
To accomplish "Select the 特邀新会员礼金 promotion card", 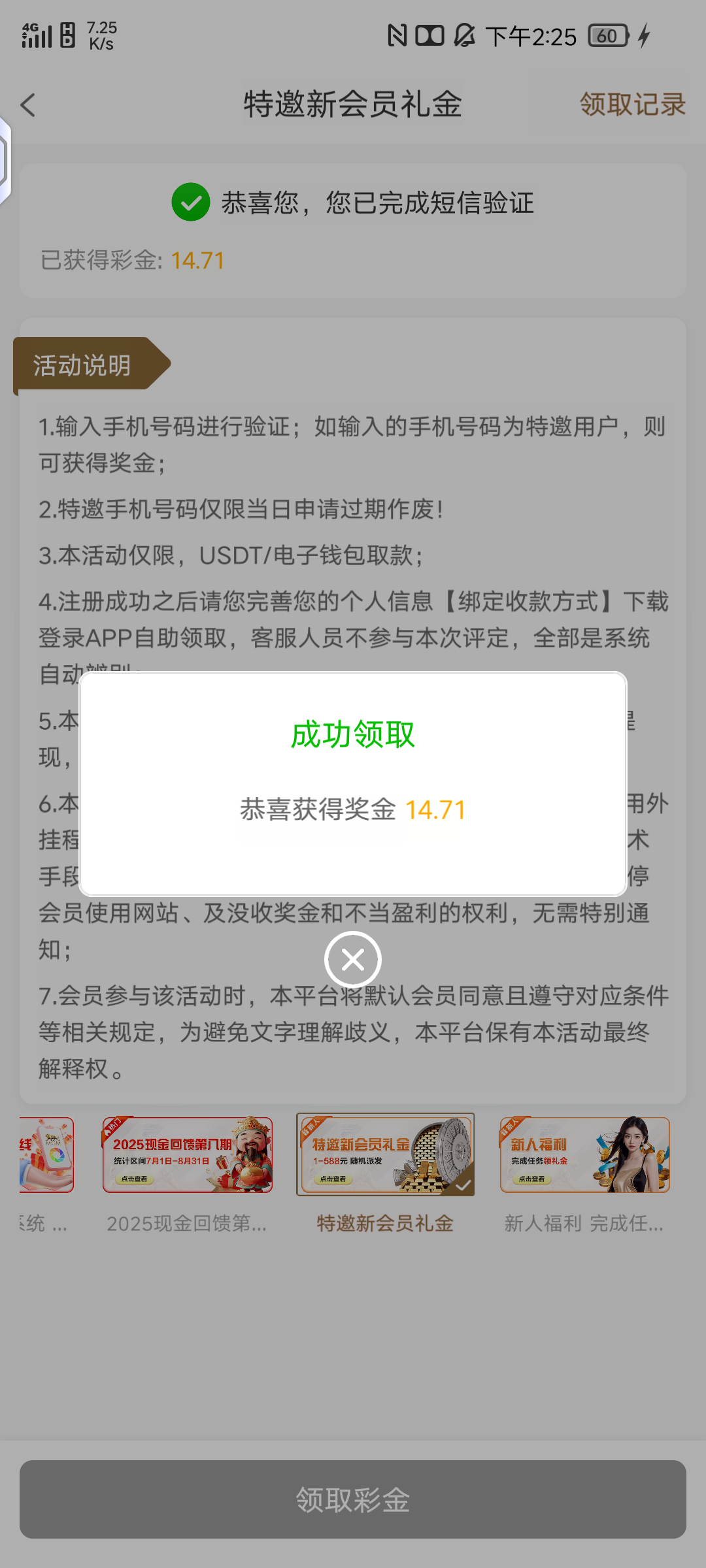I will point(385,1155).
